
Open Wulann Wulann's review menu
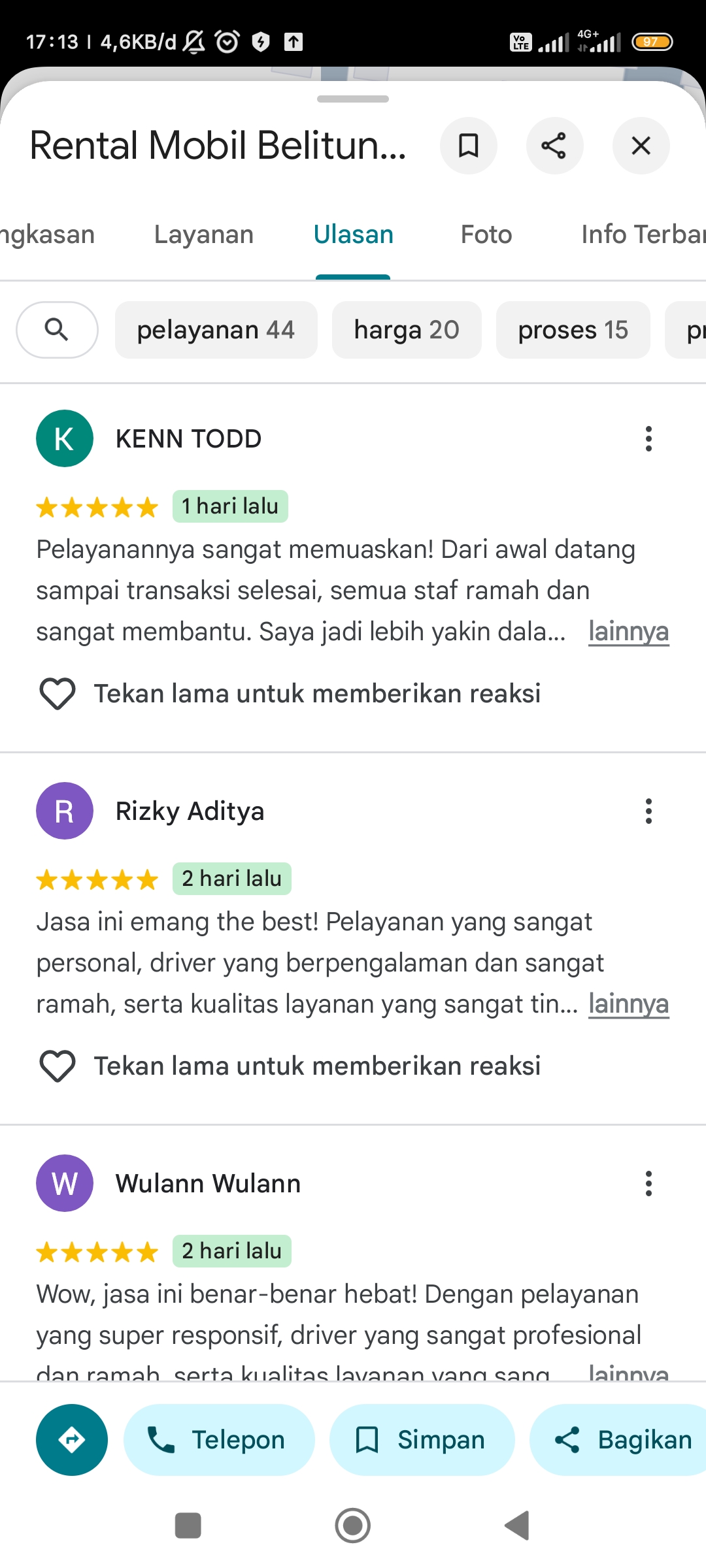pos(648,1184)
